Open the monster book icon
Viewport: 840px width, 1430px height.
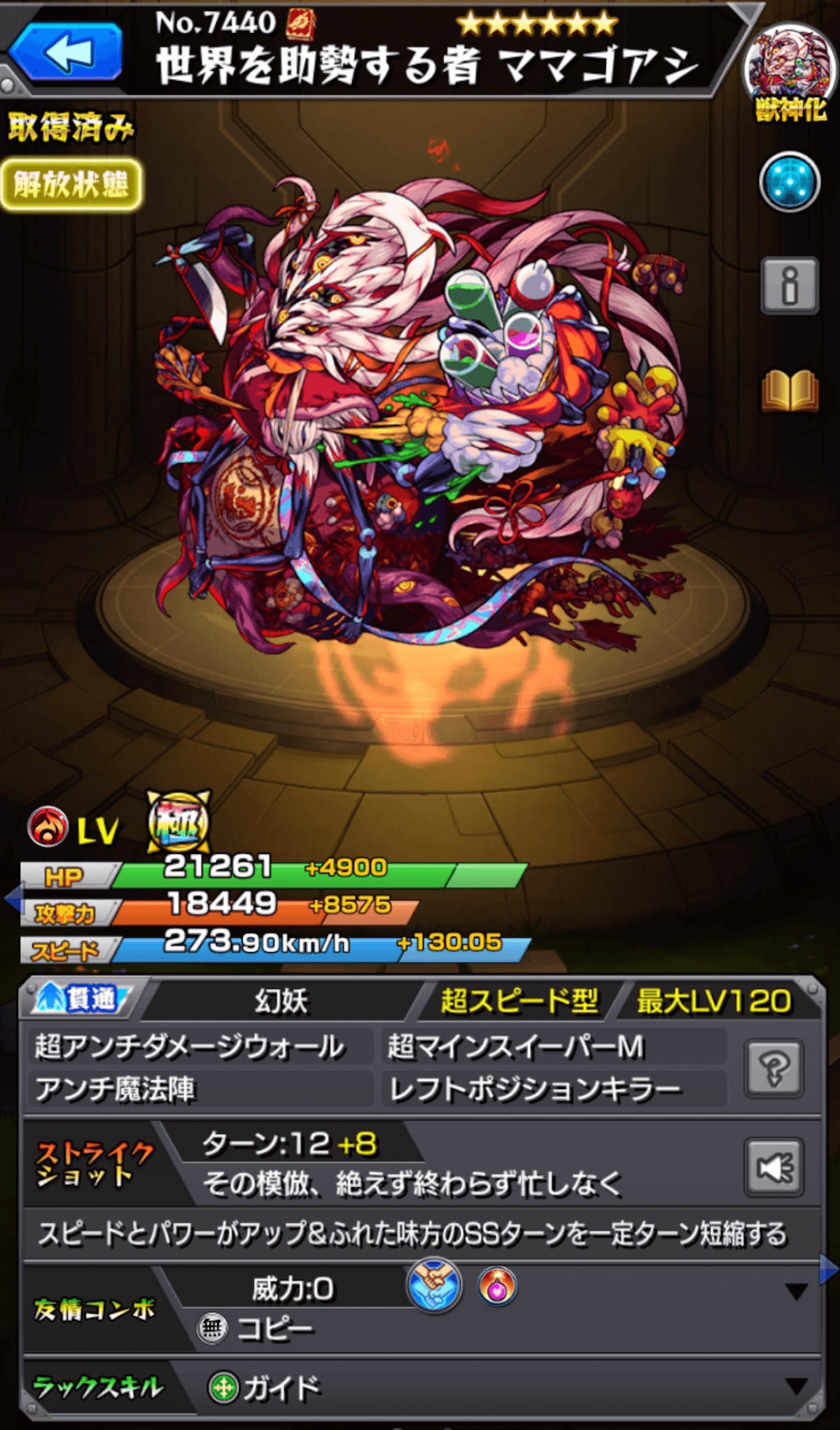tap(789, 391)
